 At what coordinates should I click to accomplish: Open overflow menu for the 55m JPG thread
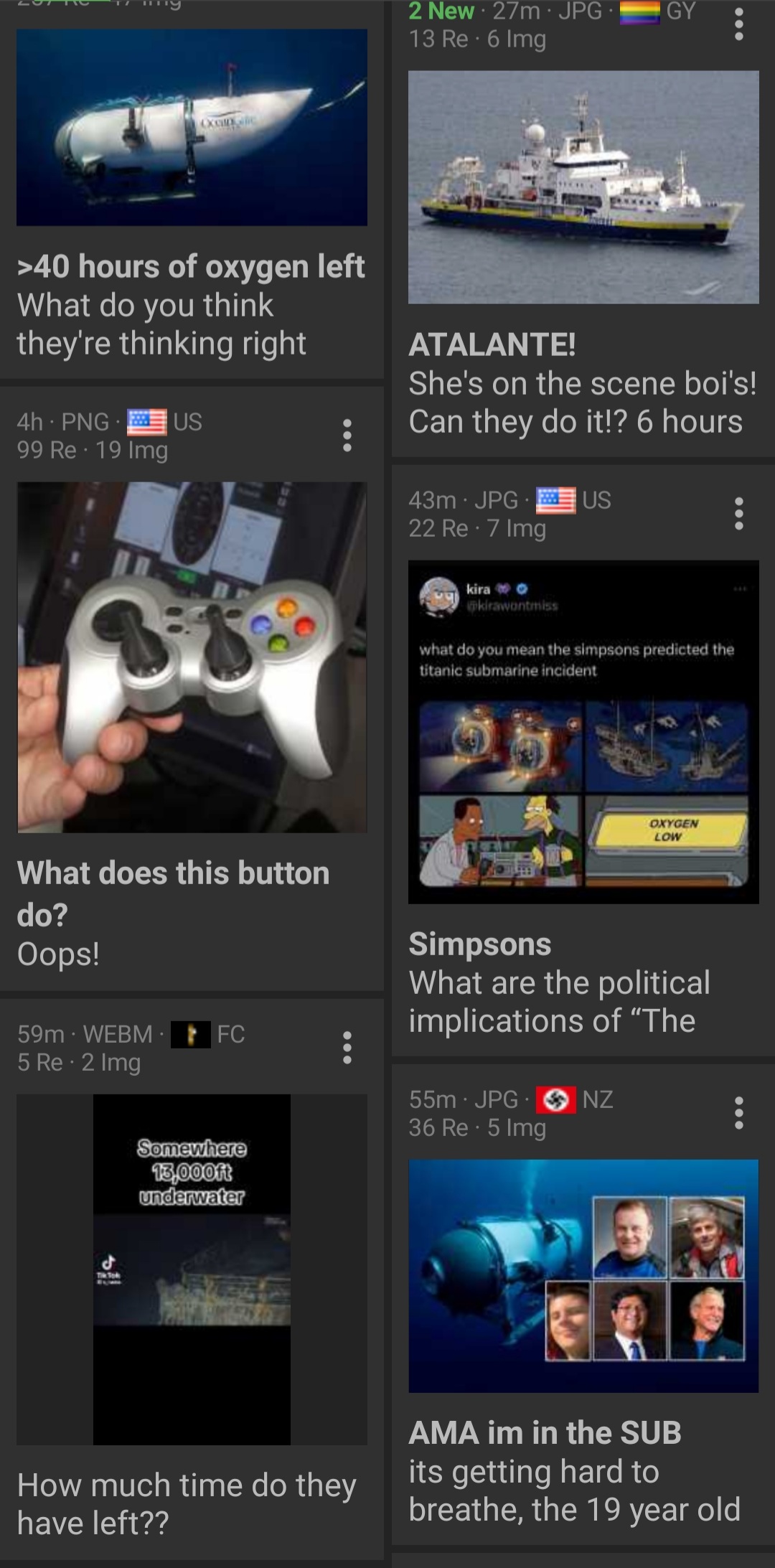(x=739, y=1113)
